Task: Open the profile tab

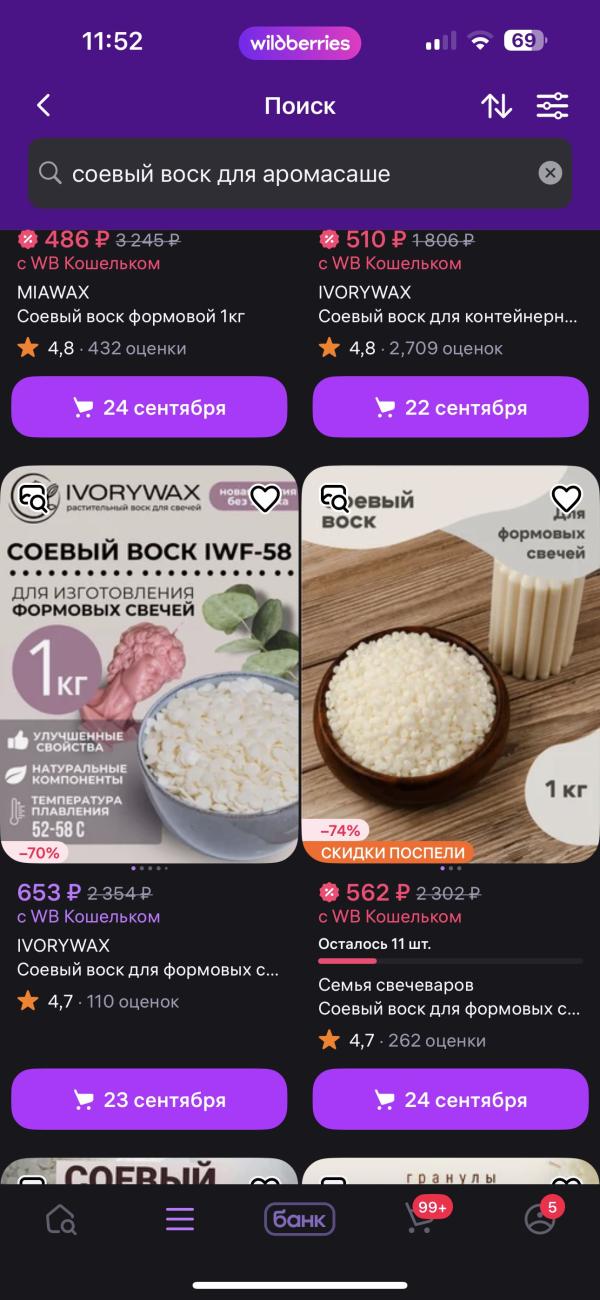Action: [x=540, y=1219]
